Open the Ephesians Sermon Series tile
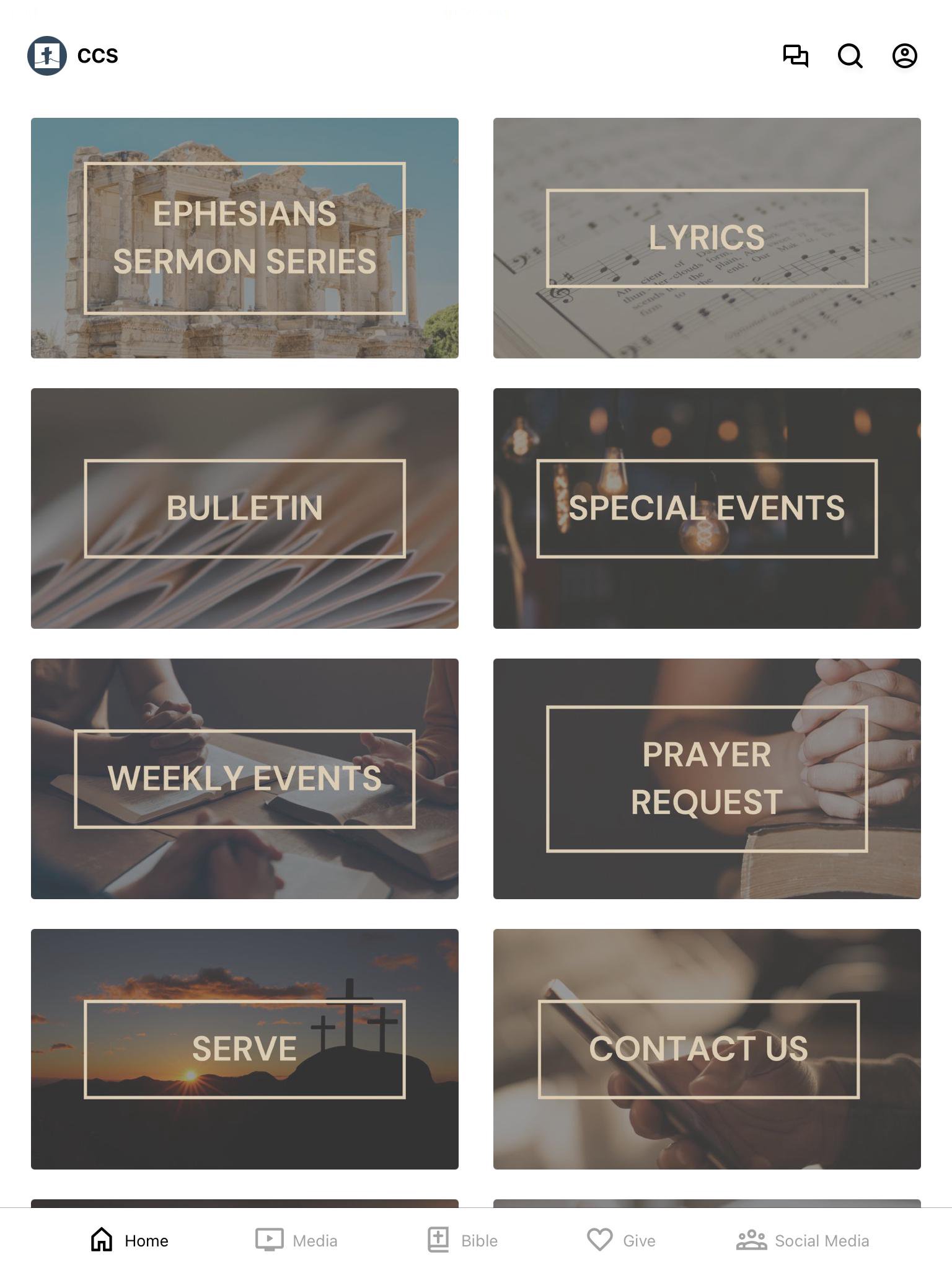This screenshot has width=952, height=1270. click(245, 238)
